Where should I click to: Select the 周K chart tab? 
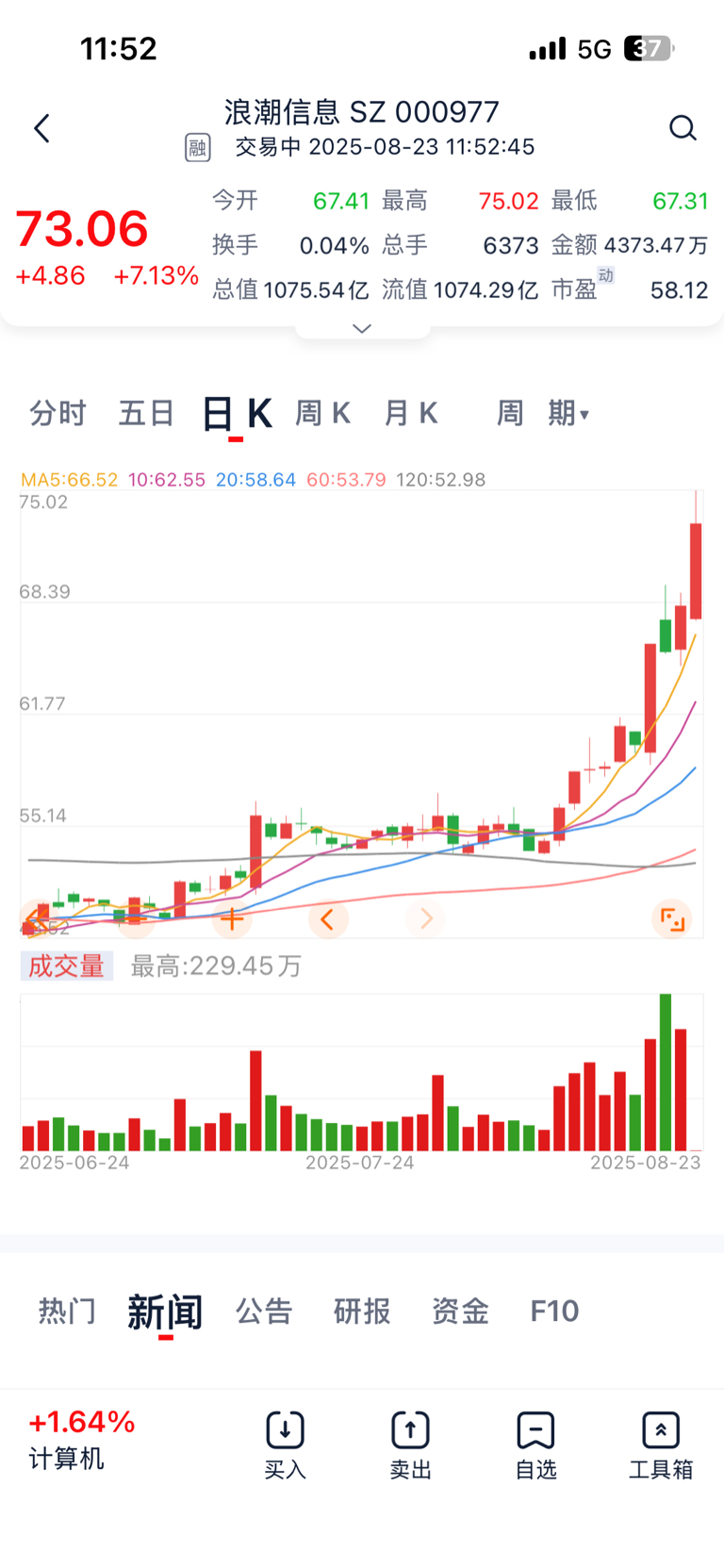point(322,413)
